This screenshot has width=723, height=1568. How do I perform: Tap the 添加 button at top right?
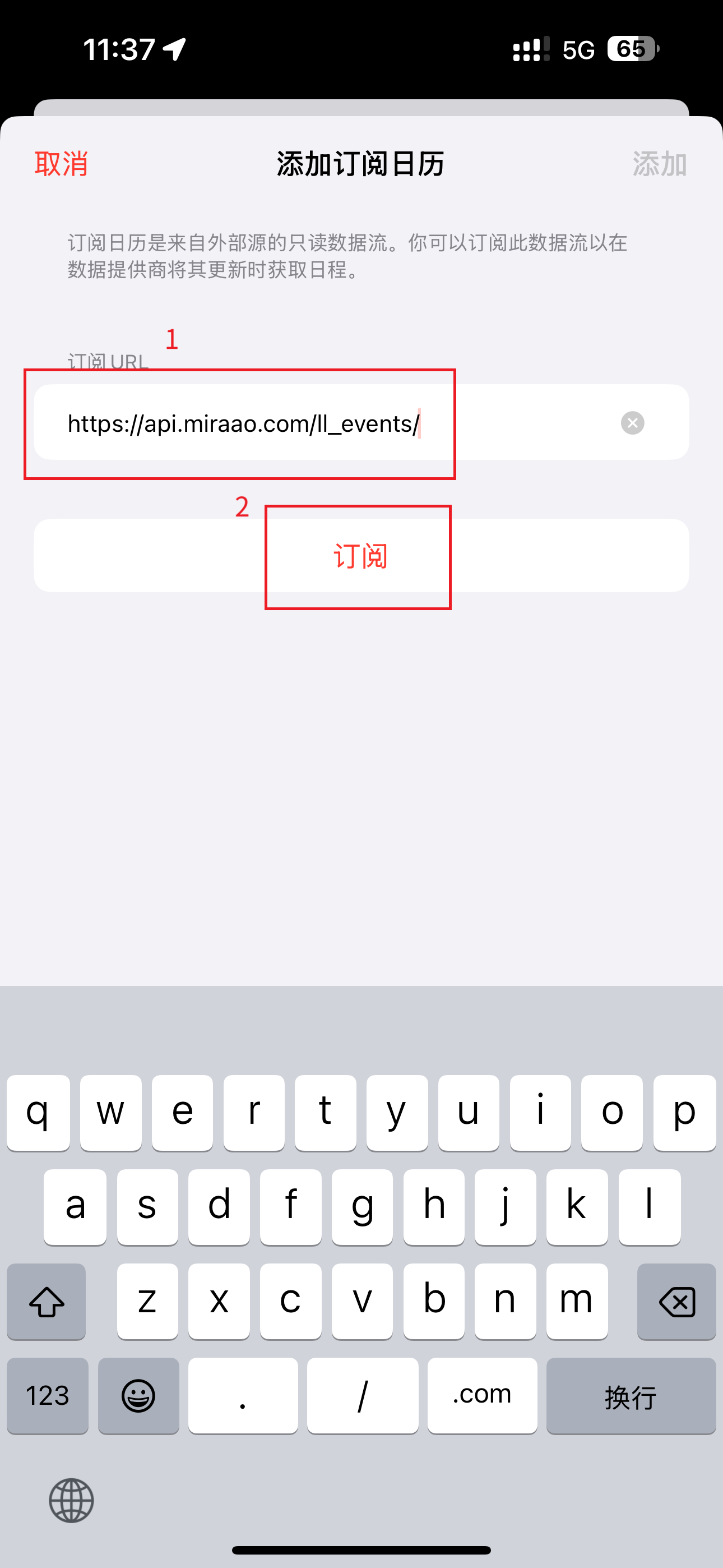pos(660,164)
